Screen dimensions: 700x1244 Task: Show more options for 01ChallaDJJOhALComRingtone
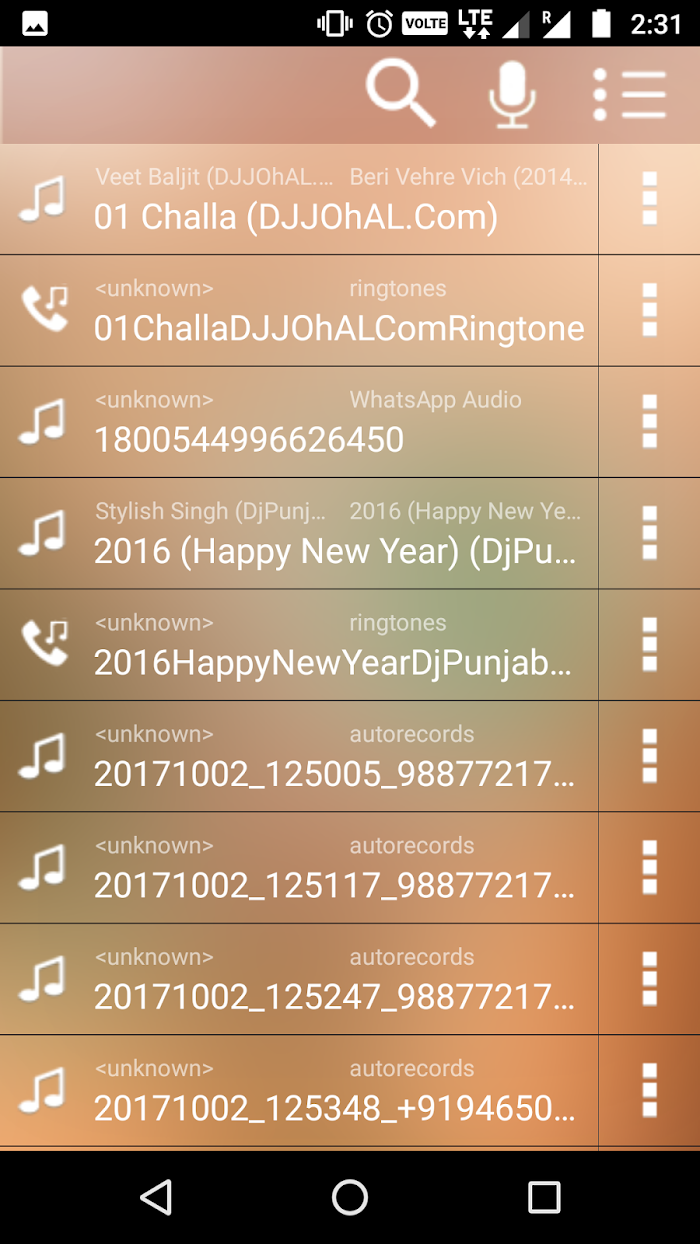(649, 311)
